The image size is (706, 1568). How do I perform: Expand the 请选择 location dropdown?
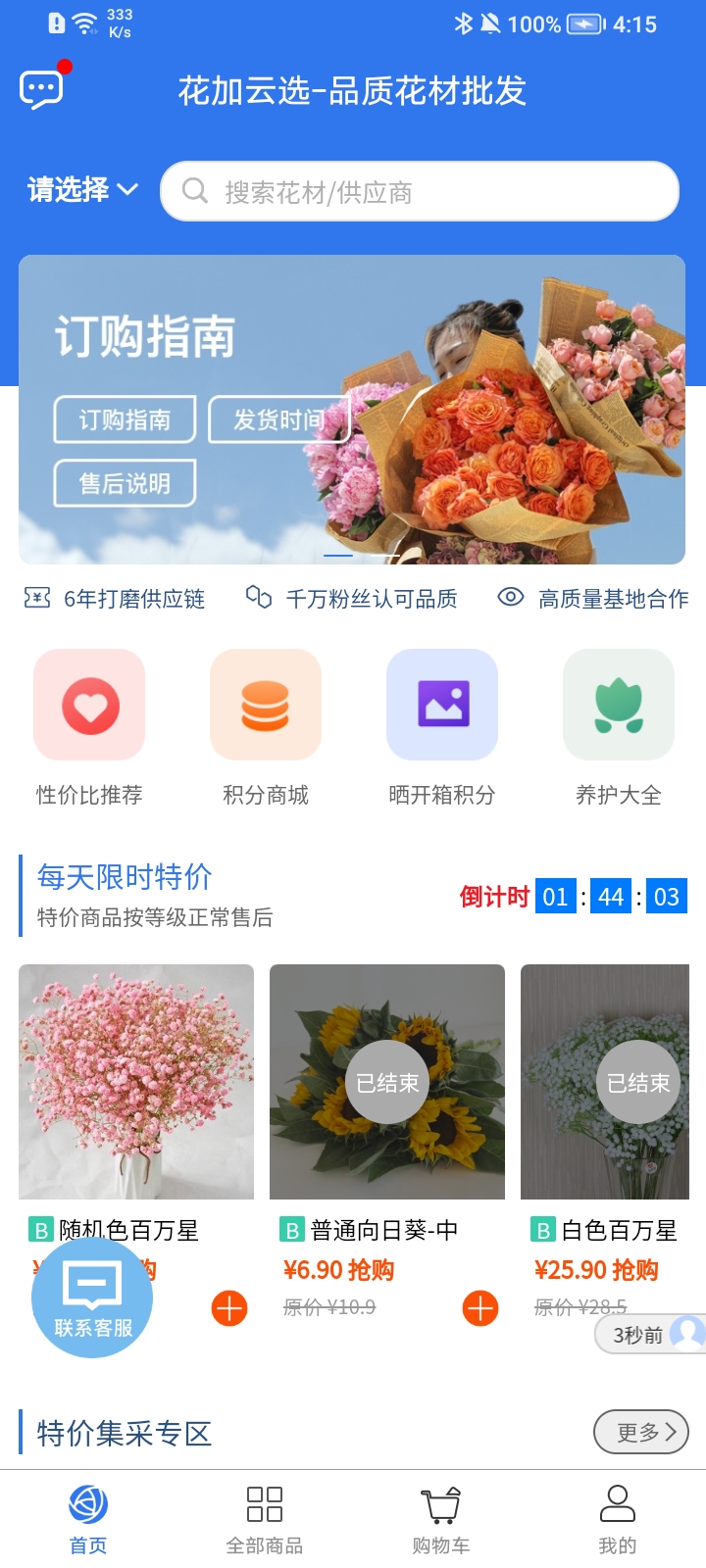(82, 190)
